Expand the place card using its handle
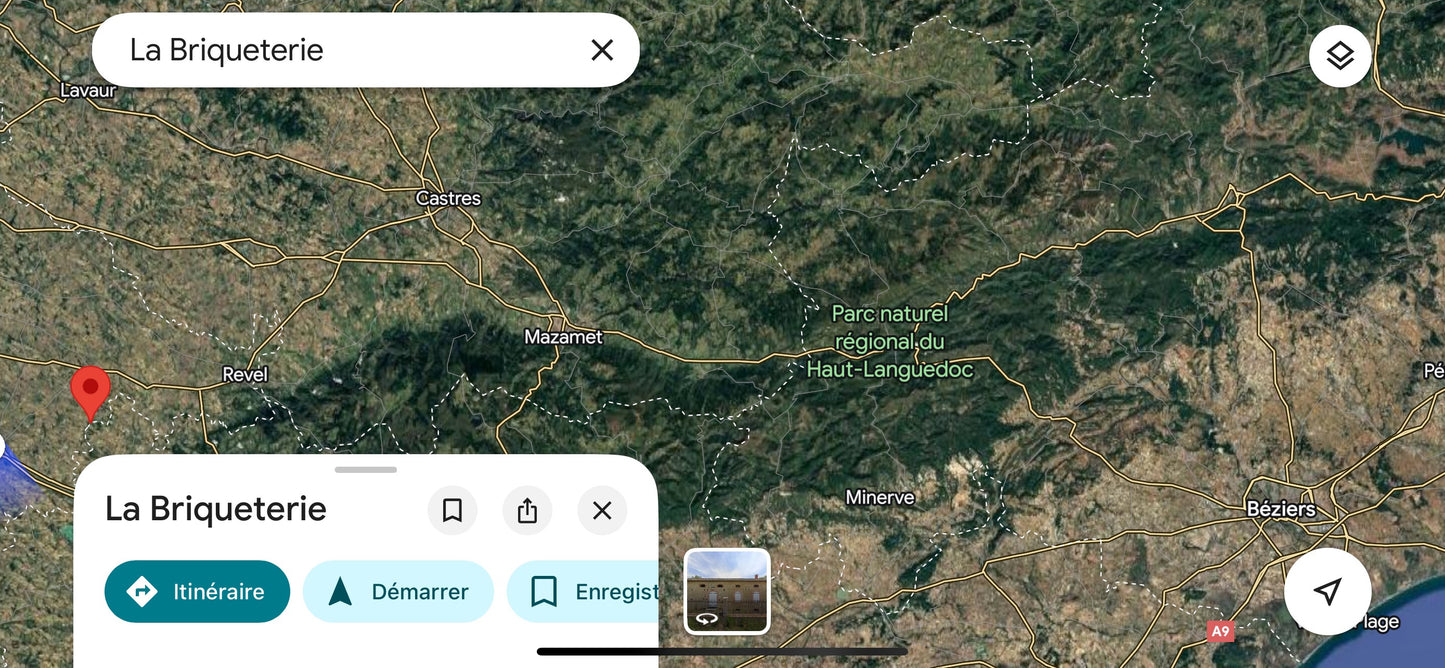The width and height of the screenshot is (1445, 668). 366,469
